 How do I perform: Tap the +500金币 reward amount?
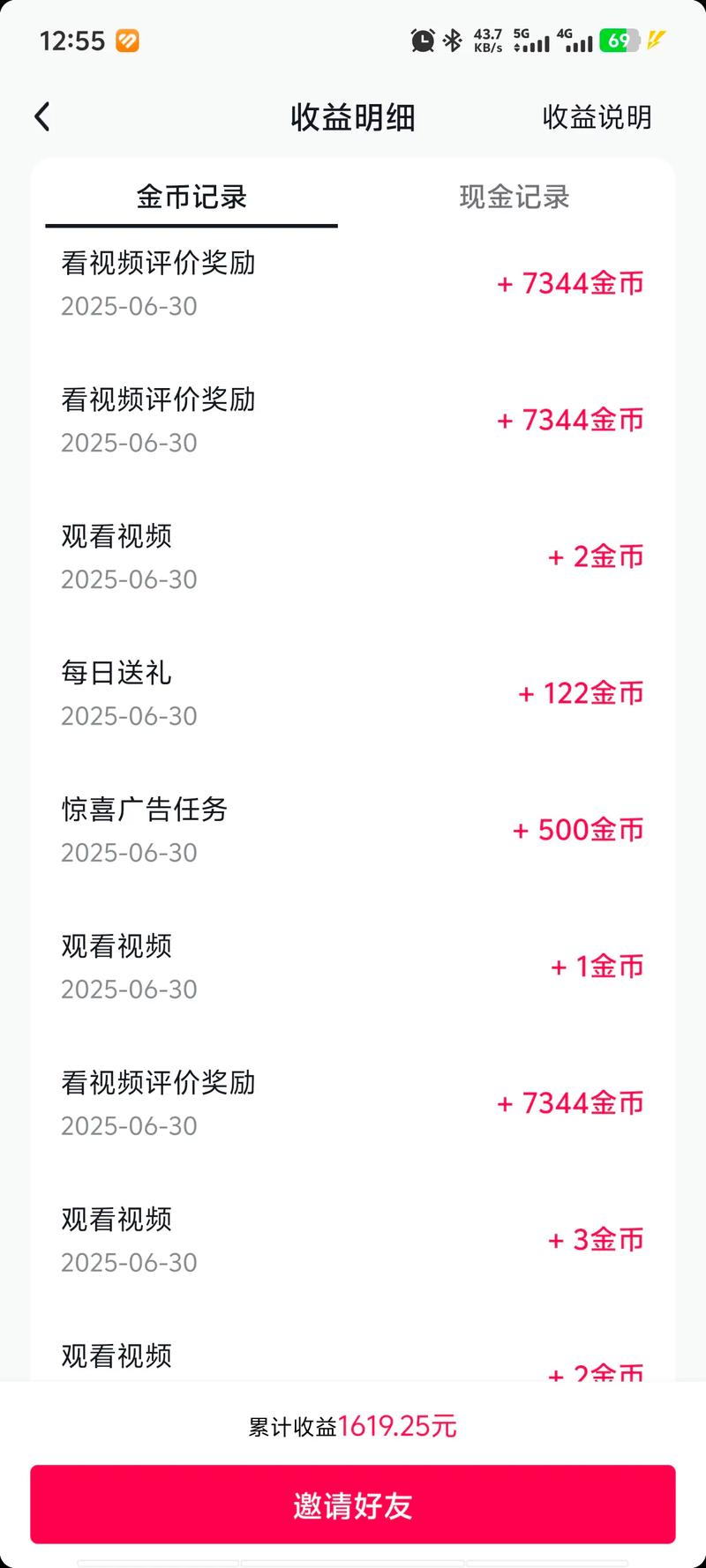(577, 829)
